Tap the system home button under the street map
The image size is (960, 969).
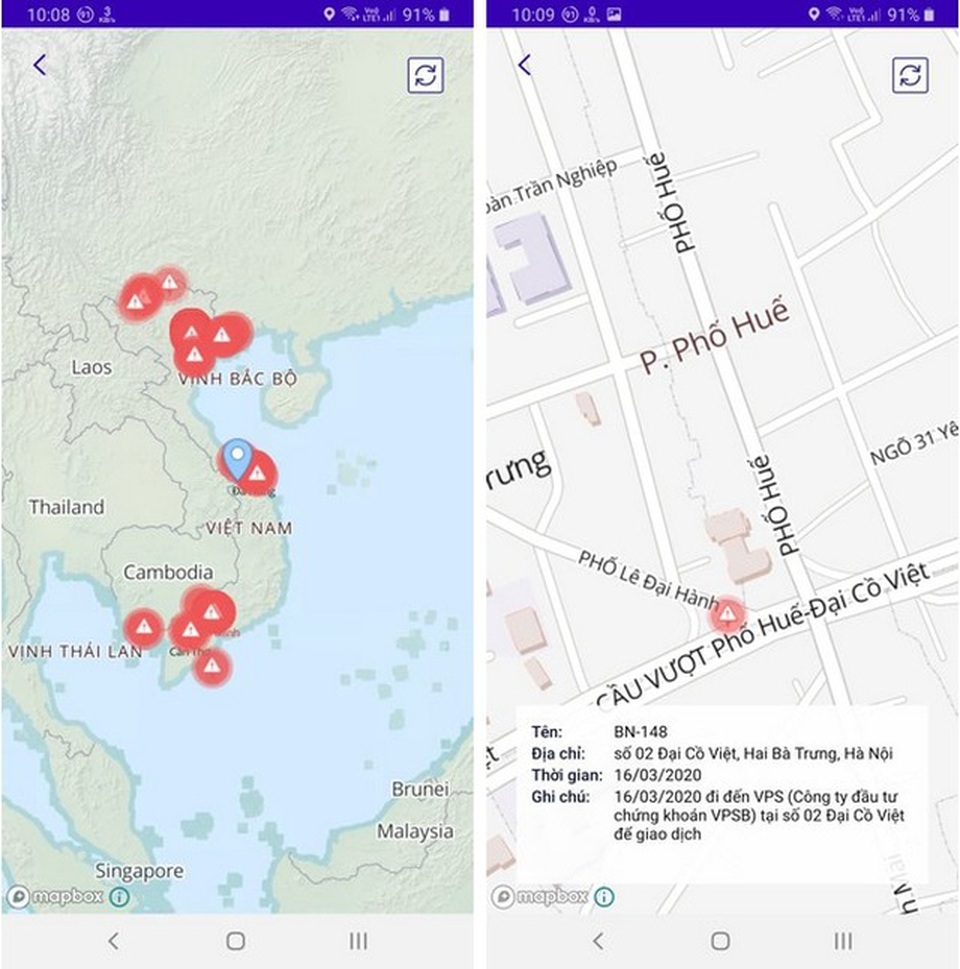click(x=720, y=941)
